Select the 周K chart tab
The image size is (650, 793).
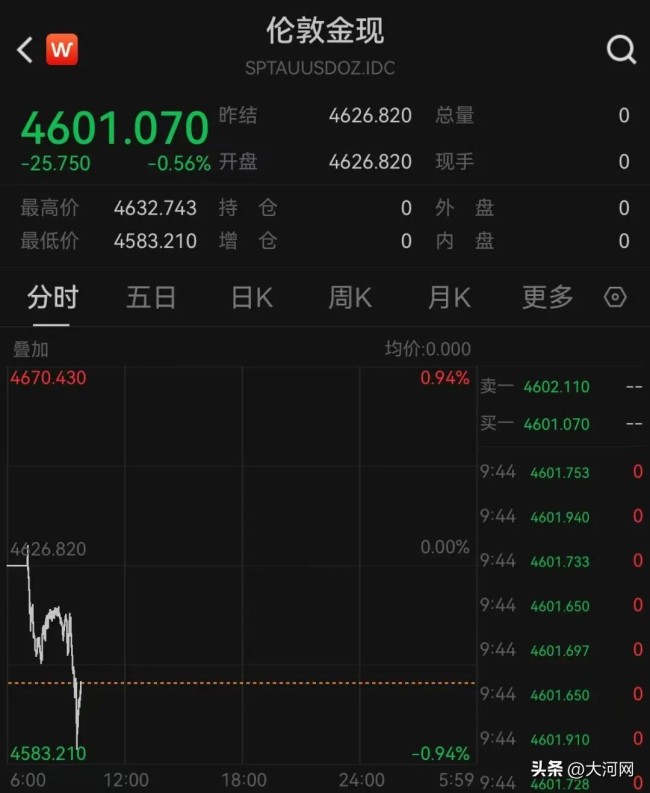350,297
